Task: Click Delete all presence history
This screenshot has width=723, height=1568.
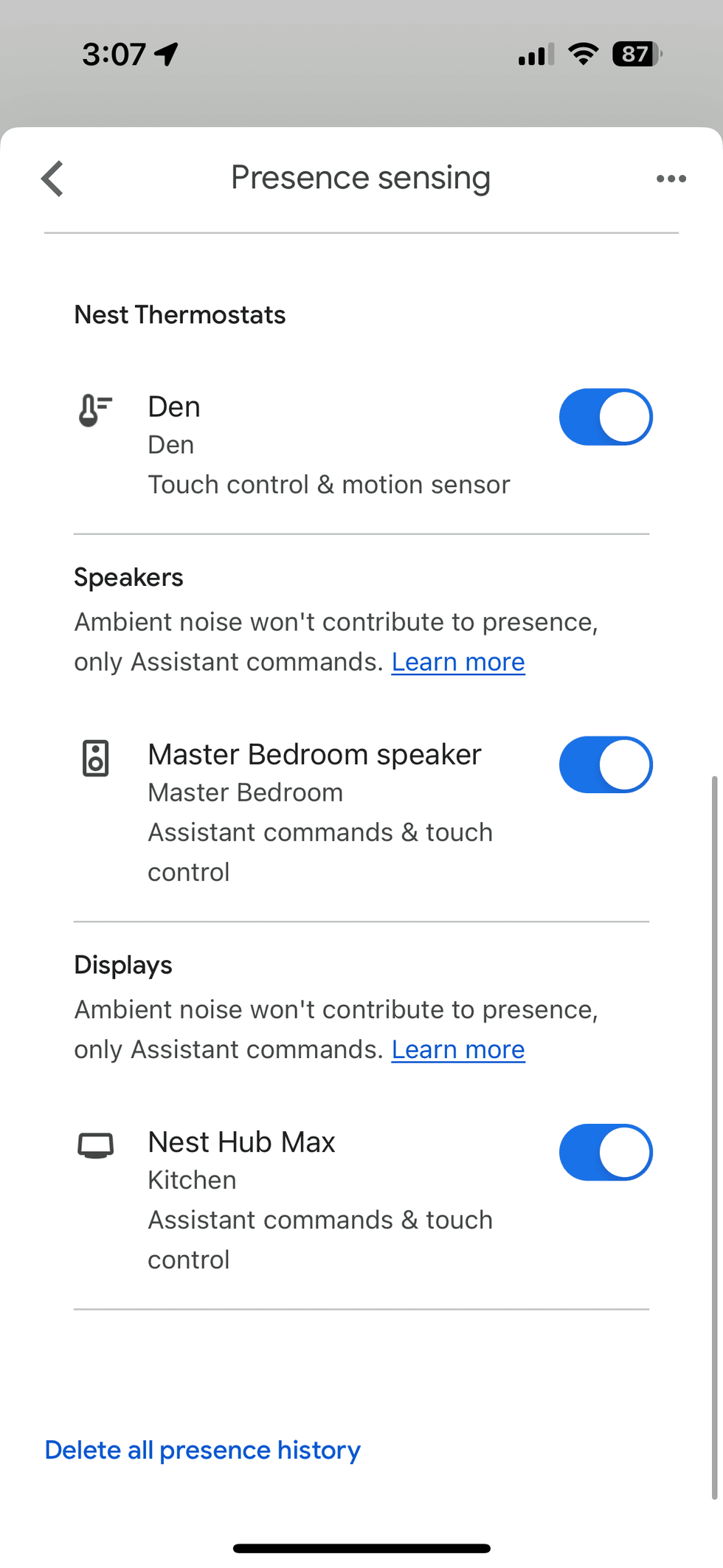Action: tap(202, 1449)
